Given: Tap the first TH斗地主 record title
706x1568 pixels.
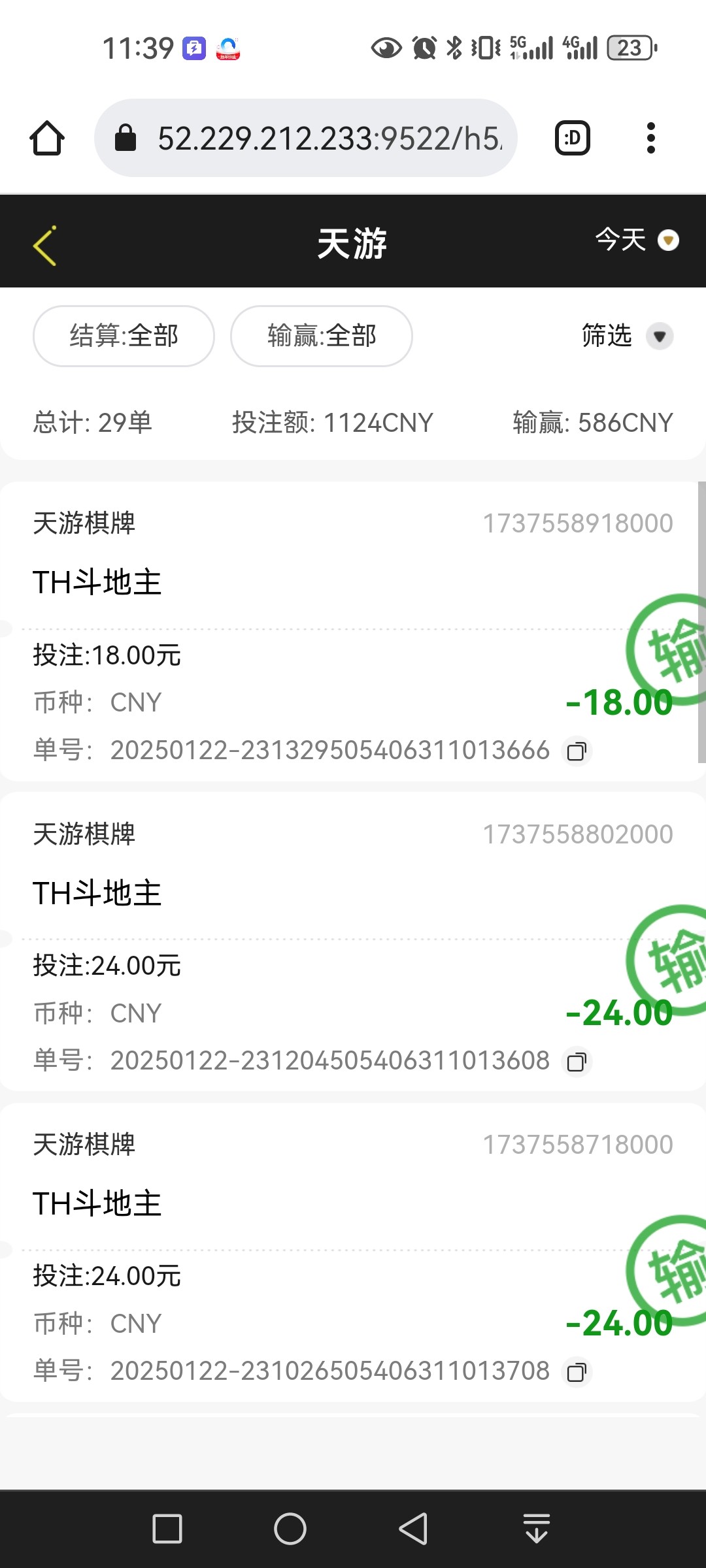Looking at the screenshot, I should click(97, 581).
